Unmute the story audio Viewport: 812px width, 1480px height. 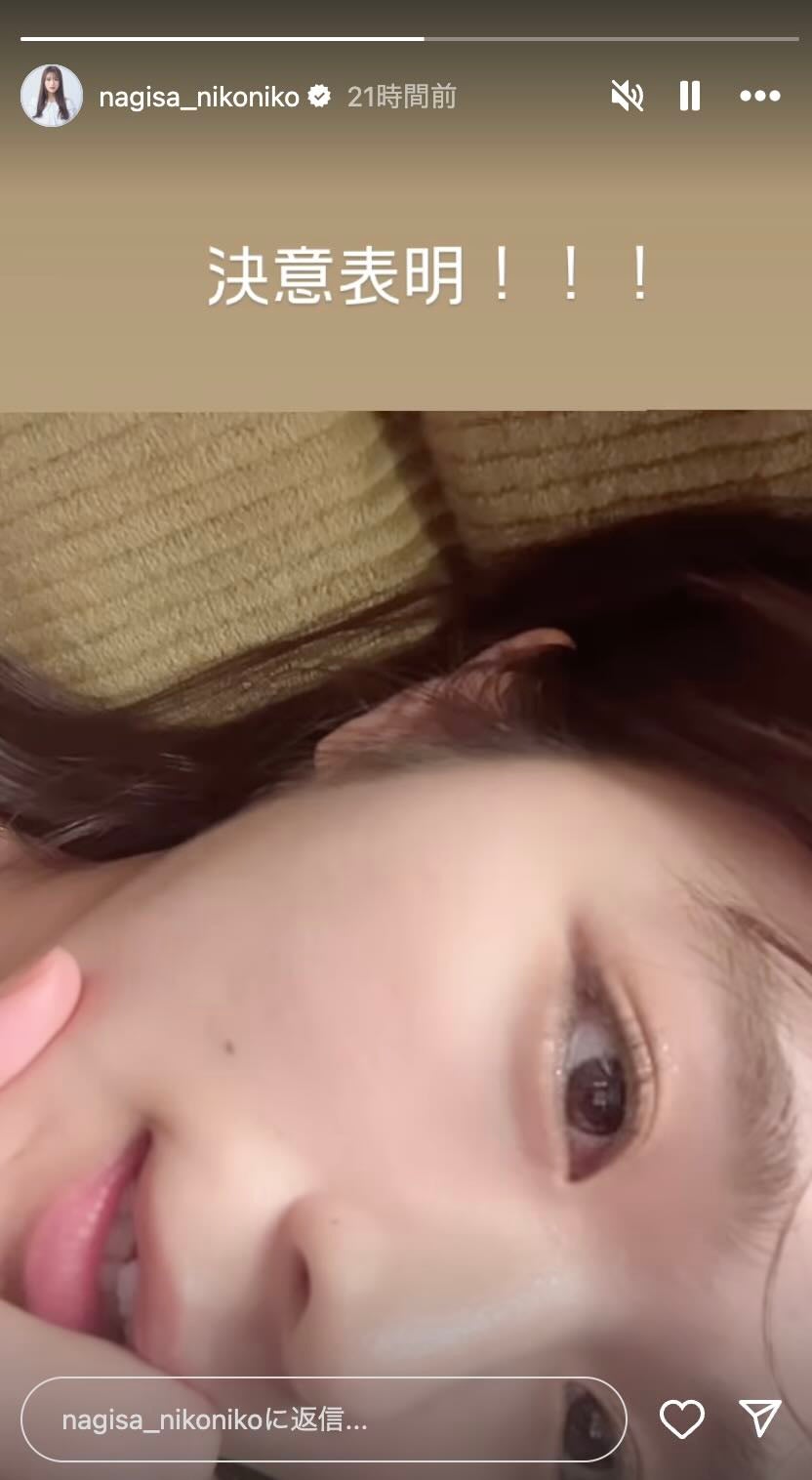pos(627,96)
